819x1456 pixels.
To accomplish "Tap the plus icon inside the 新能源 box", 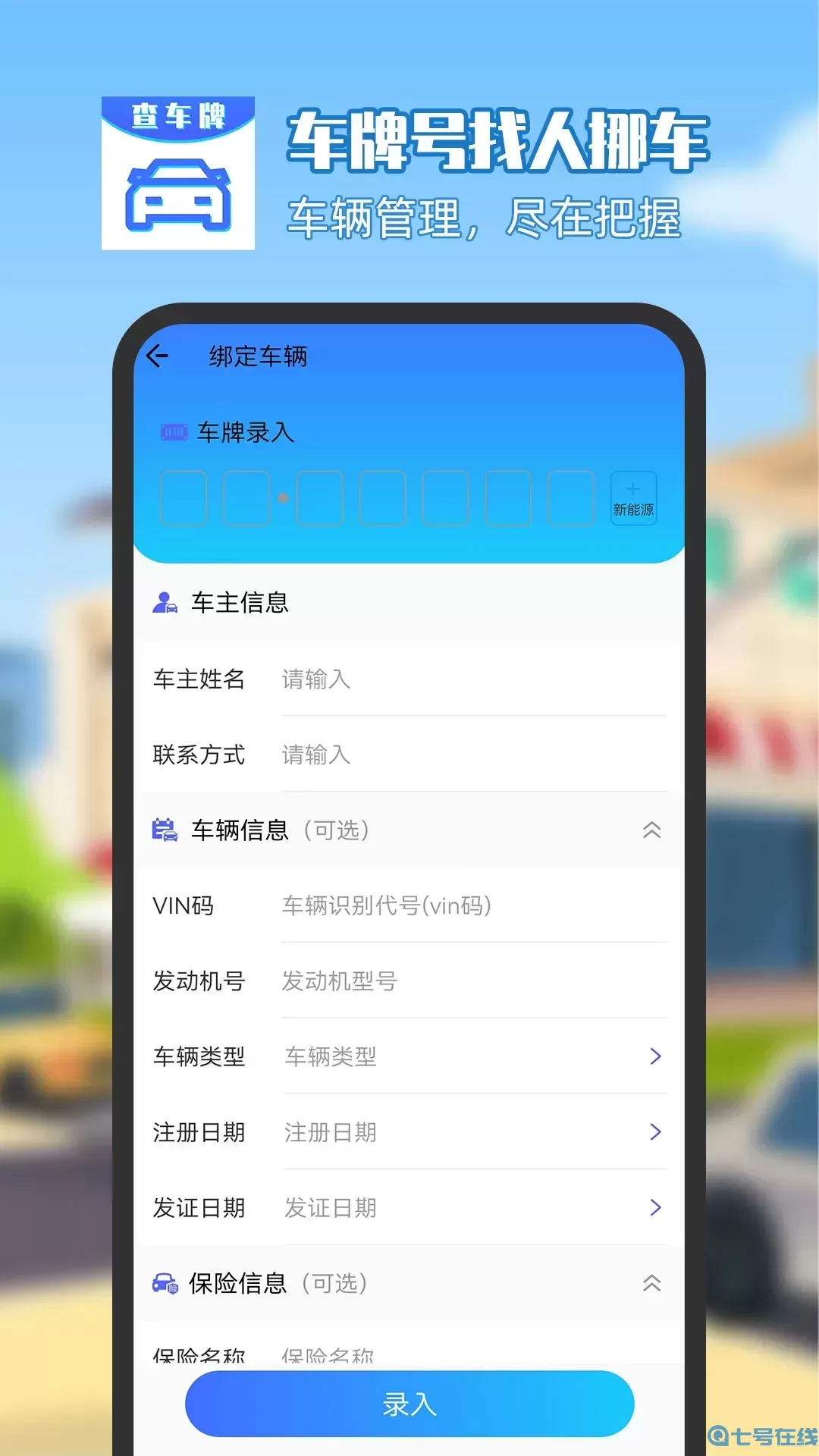I will click(x=633, y=488).
